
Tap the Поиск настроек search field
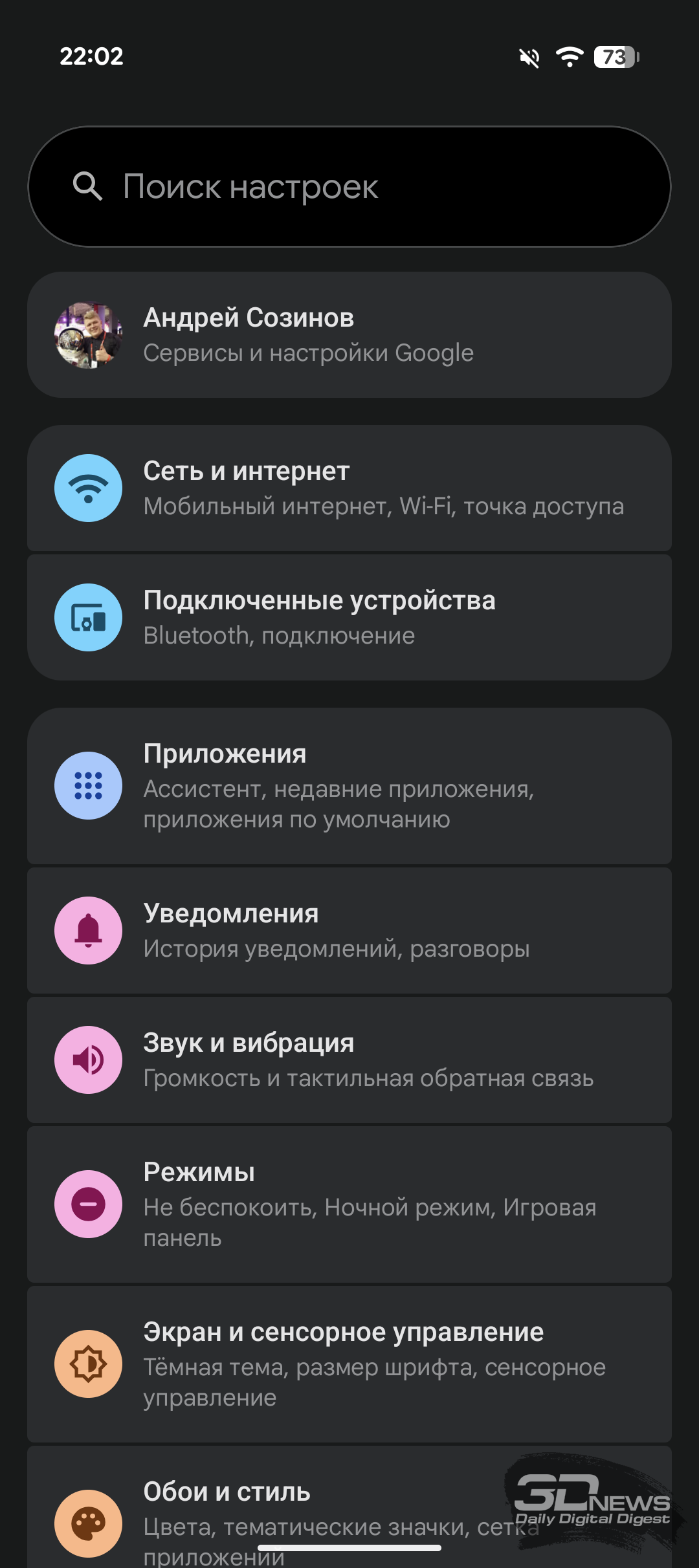[349, 186]
